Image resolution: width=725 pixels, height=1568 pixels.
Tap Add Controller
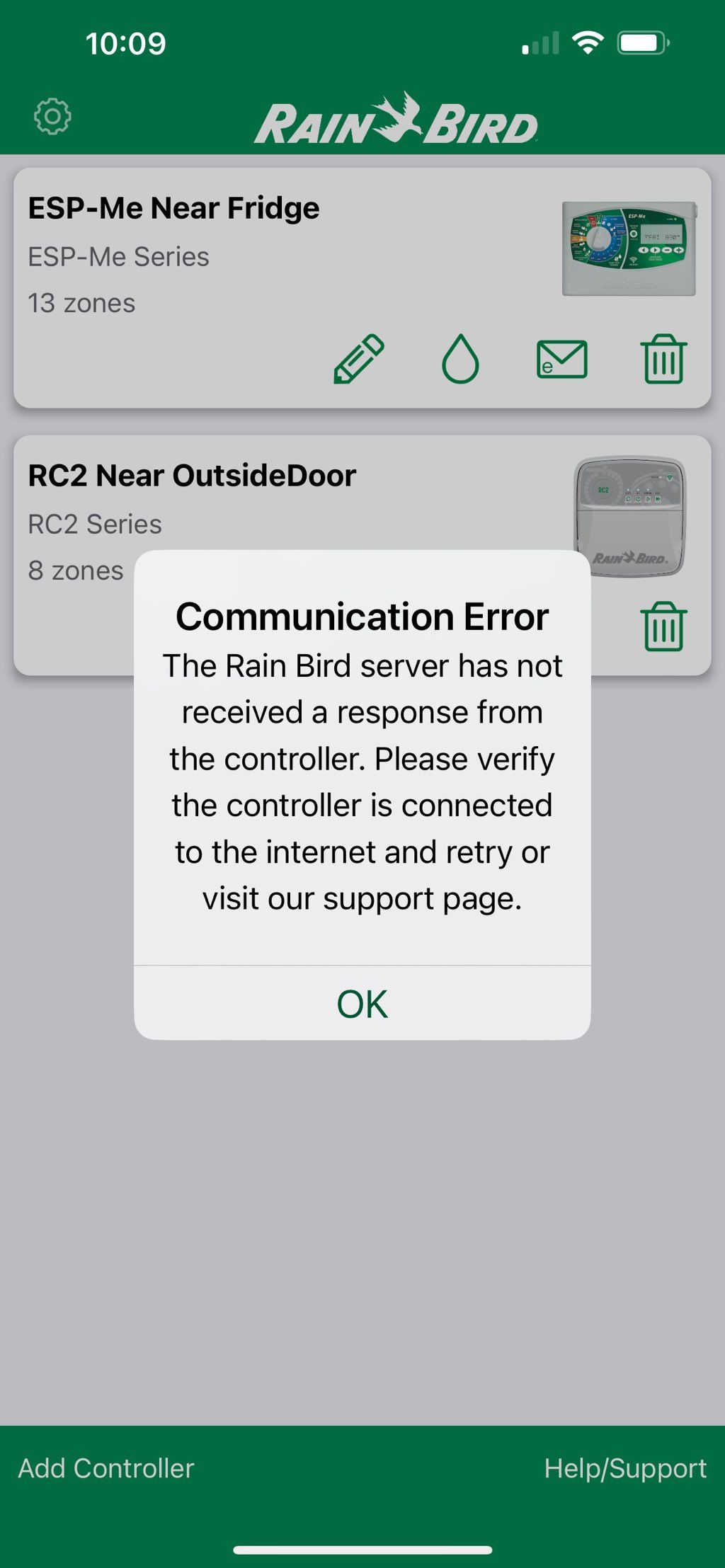(106, 1468)
